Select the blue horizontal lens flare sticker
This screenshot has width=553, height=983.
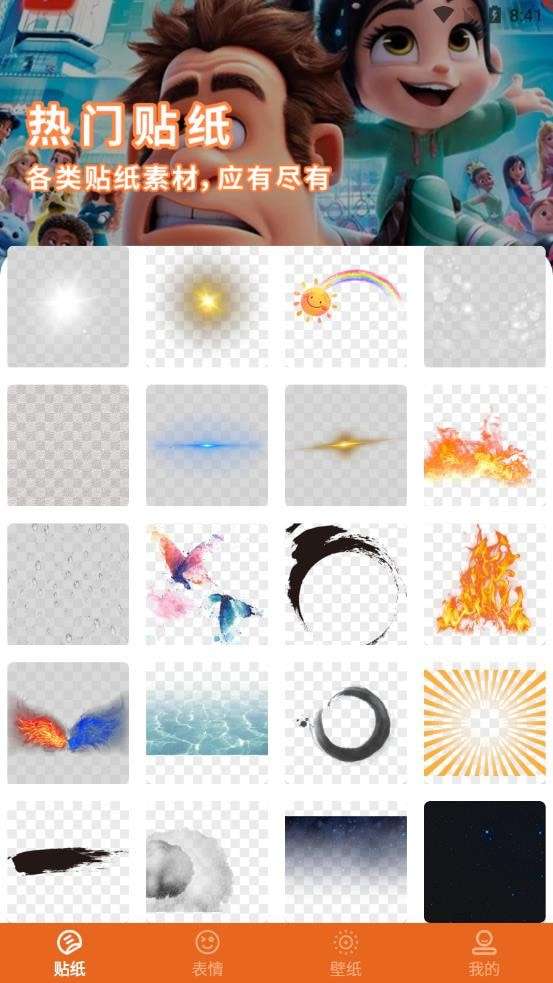(207, 445)
